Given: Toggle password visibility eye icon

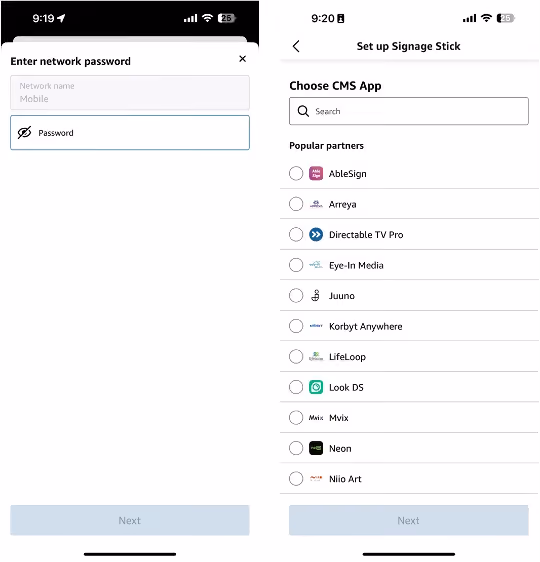Looking at the screenshot, I should pos(24,133).
